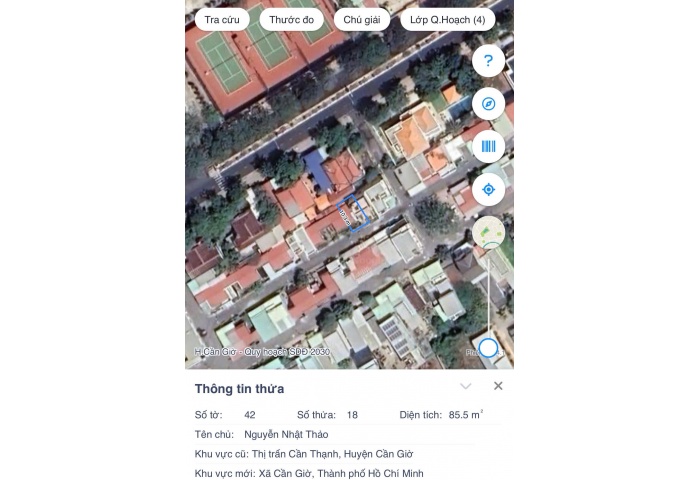The width and height of the screenshot is (700, 480).
Task: Show the Chú giải legend
Action: (x=361, y=19)
